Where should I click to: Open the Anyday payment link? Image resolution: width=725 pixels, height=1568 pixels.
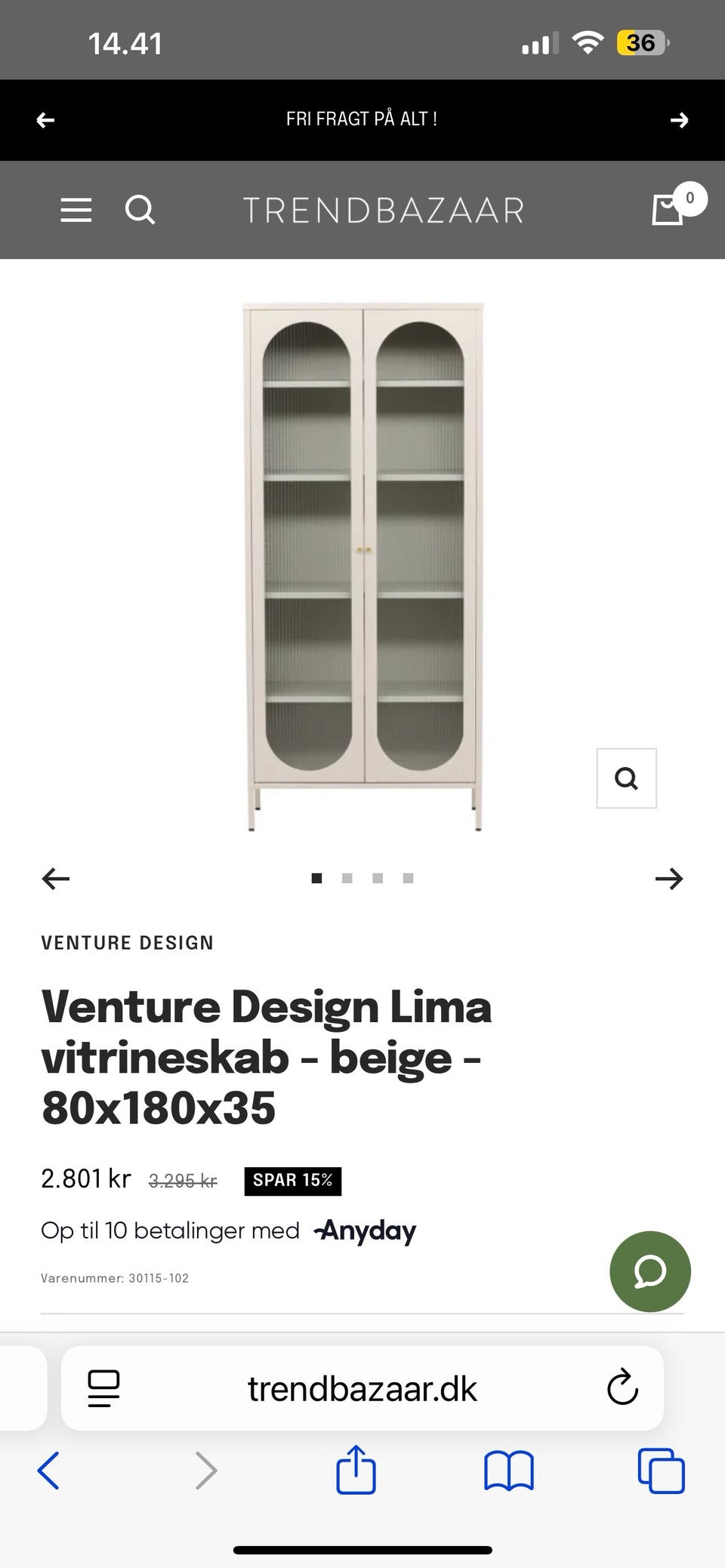(365, 1230)
